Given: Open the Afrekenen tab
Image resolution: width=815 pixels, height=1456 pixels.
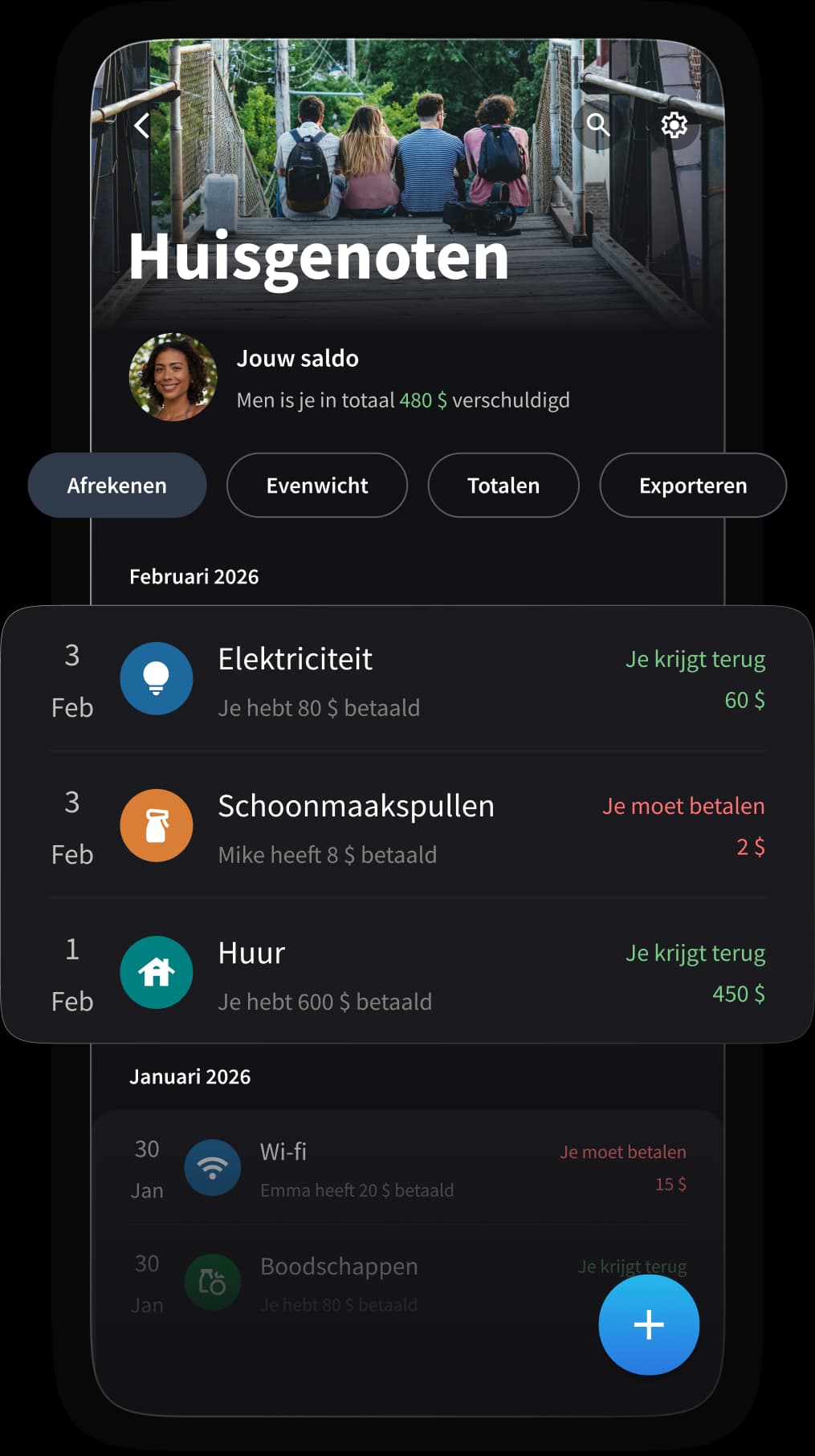Looking at the screenshot, I should [116, 485].
